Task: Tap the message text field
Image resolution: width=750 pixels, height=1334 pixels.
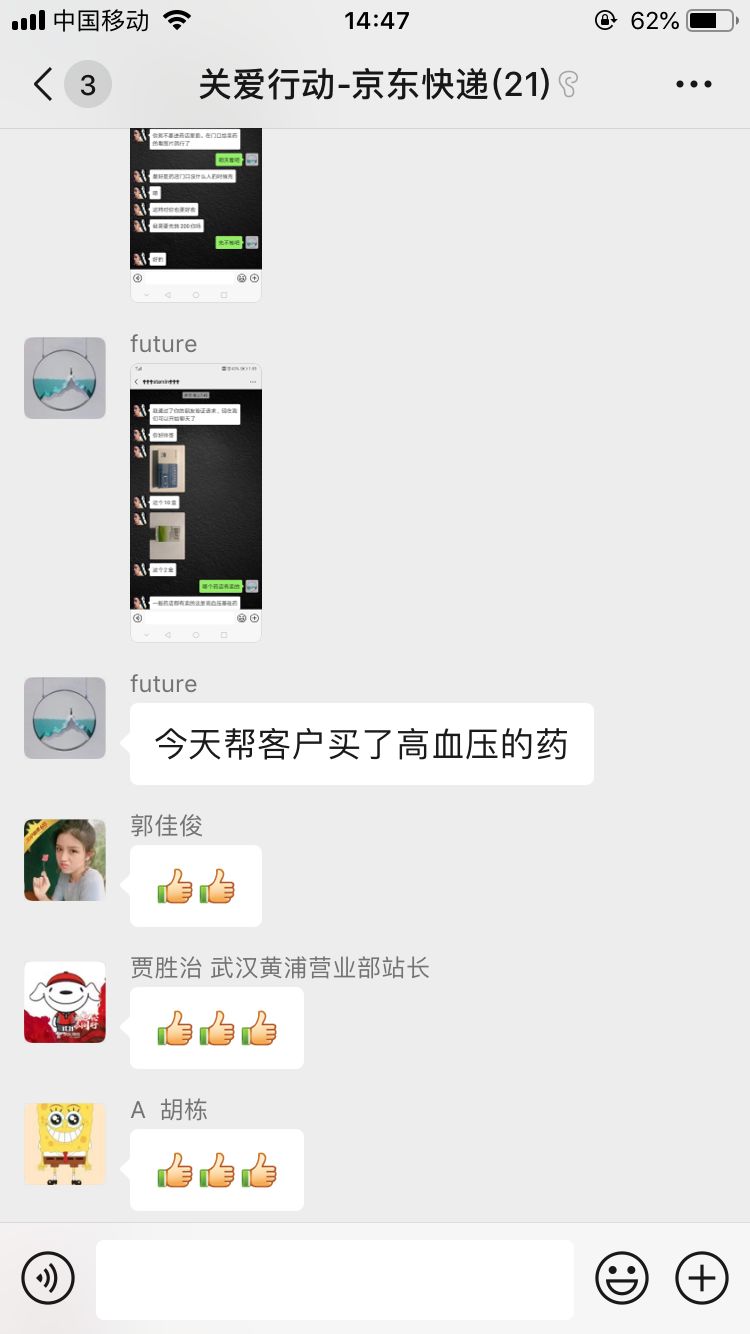Action: pos(335,1279)
